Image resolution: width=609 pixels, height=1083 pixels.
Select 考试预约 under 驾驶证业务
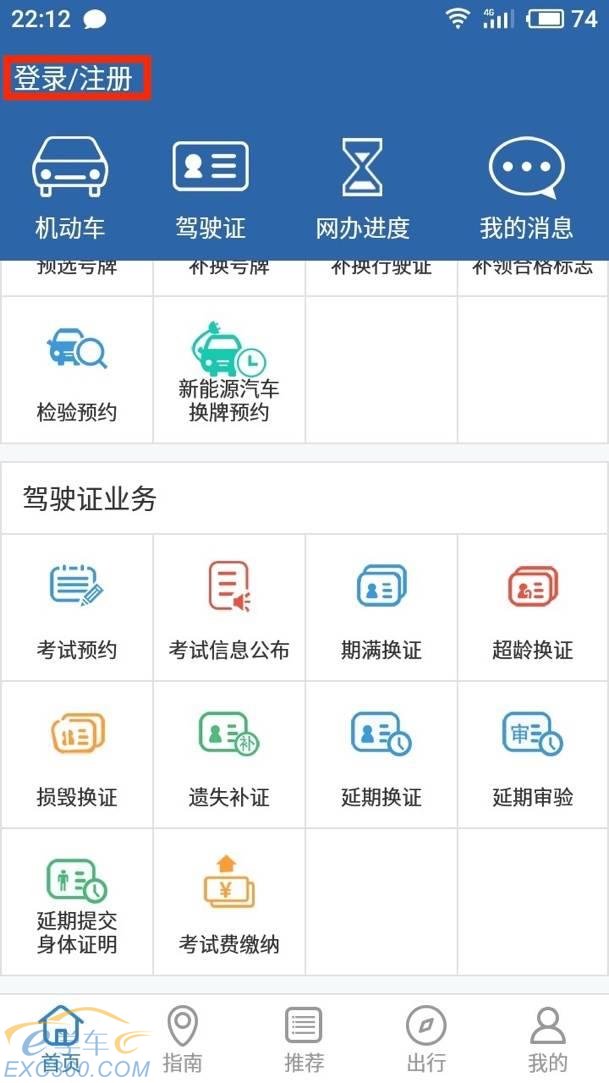point(77,607)
